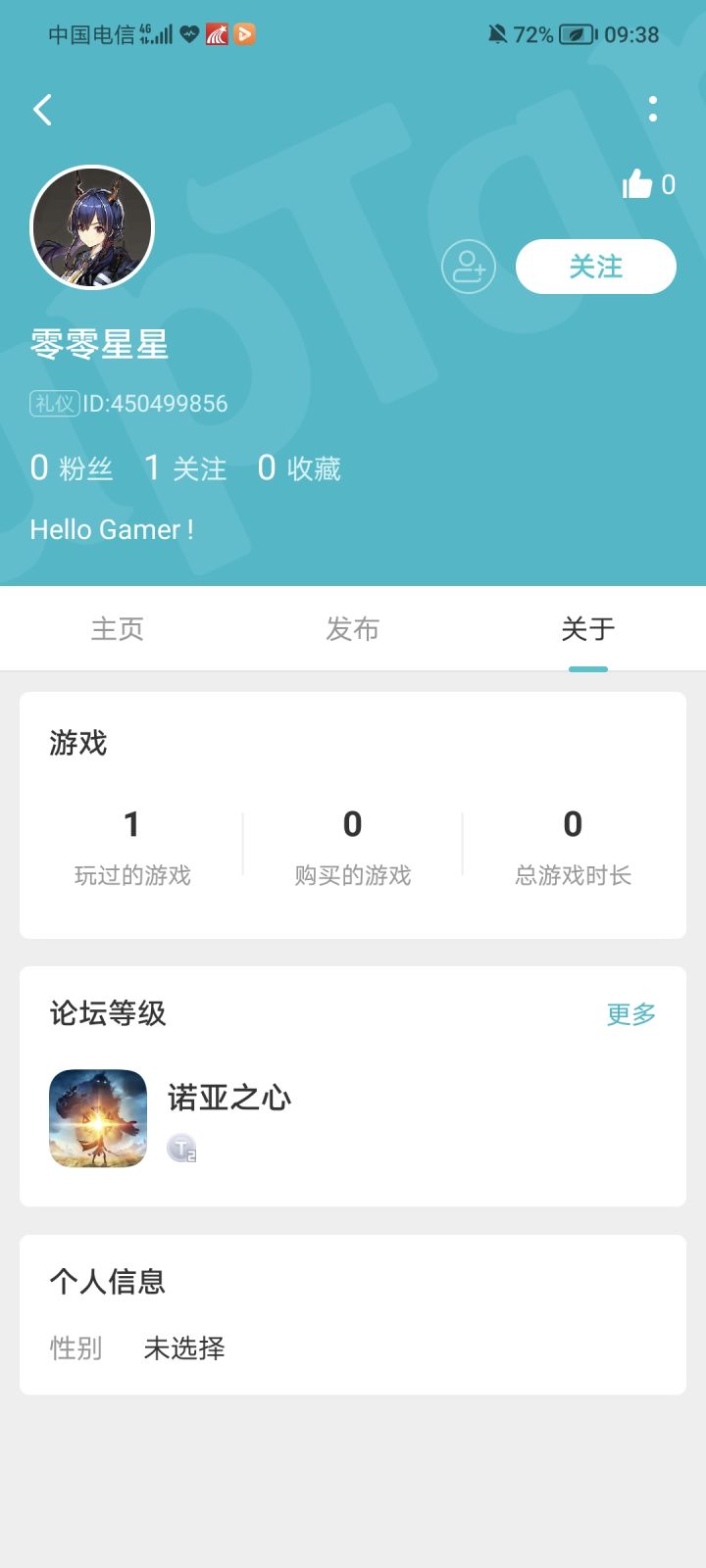Open the 粉丝 followers list
This screenshot has width=706, height=1568.
(x=72, y=468)
